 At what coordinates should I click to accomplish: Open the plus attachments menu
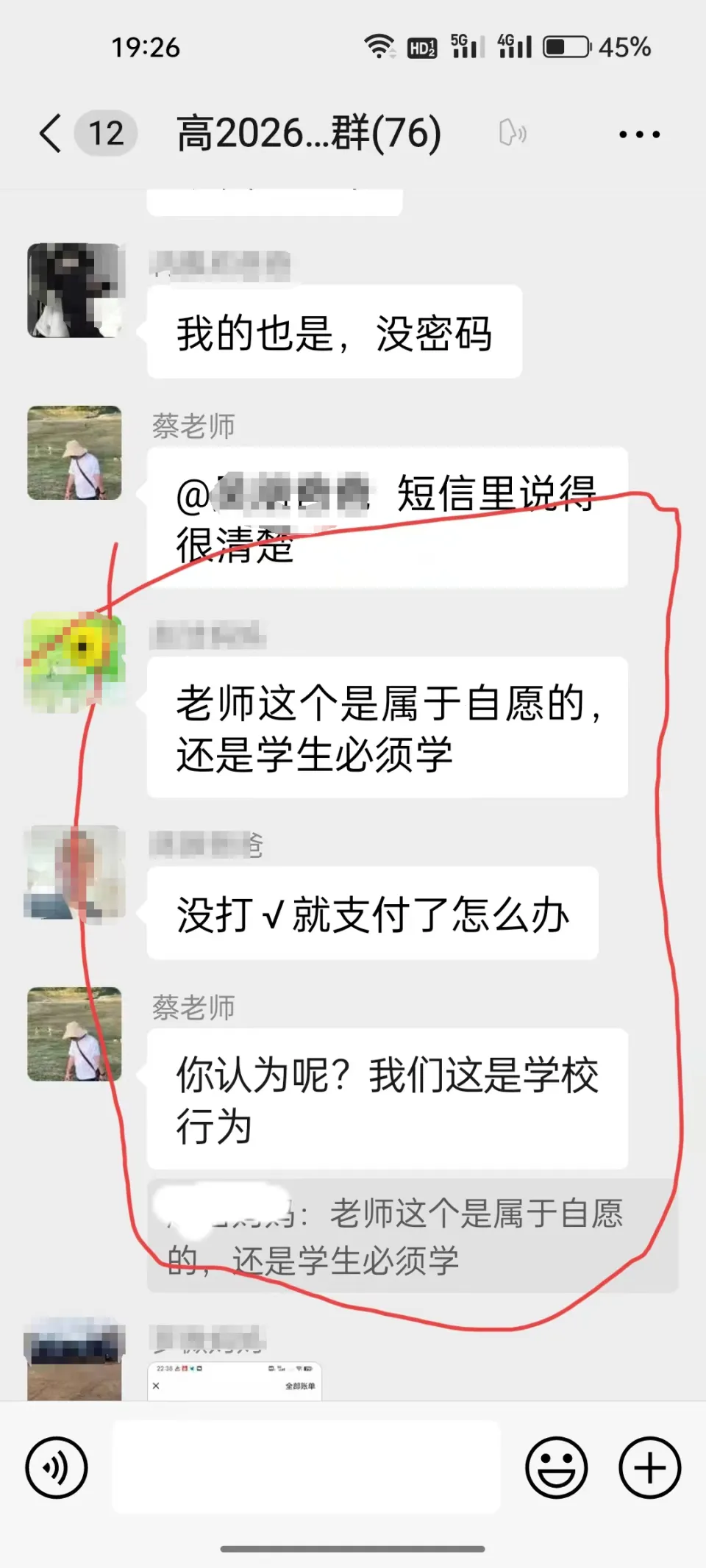(649, 1467)
